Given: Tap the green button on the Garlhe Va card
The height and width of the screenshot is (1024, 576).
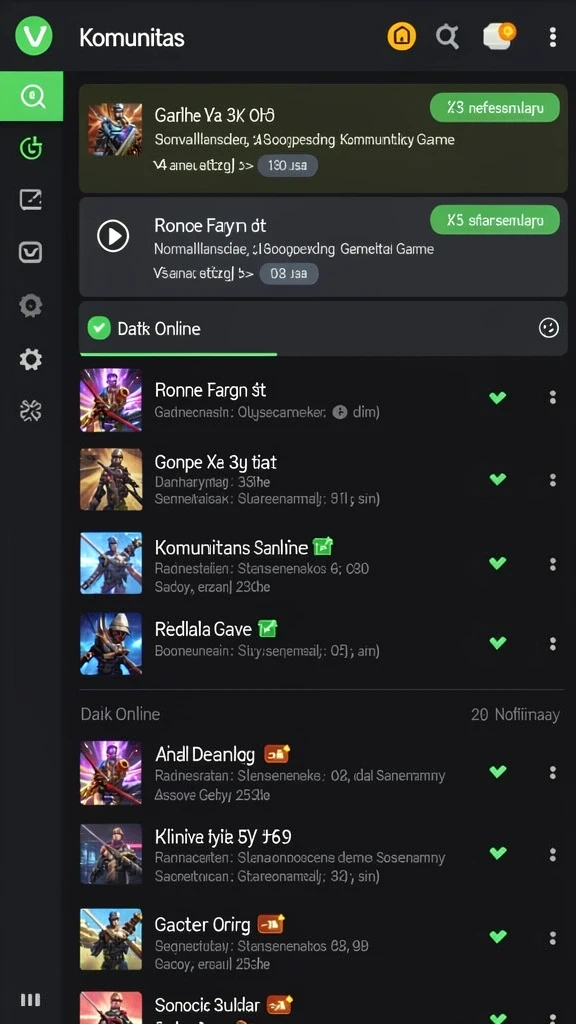Looking at the screenshot, I should [x=494, y=108].
